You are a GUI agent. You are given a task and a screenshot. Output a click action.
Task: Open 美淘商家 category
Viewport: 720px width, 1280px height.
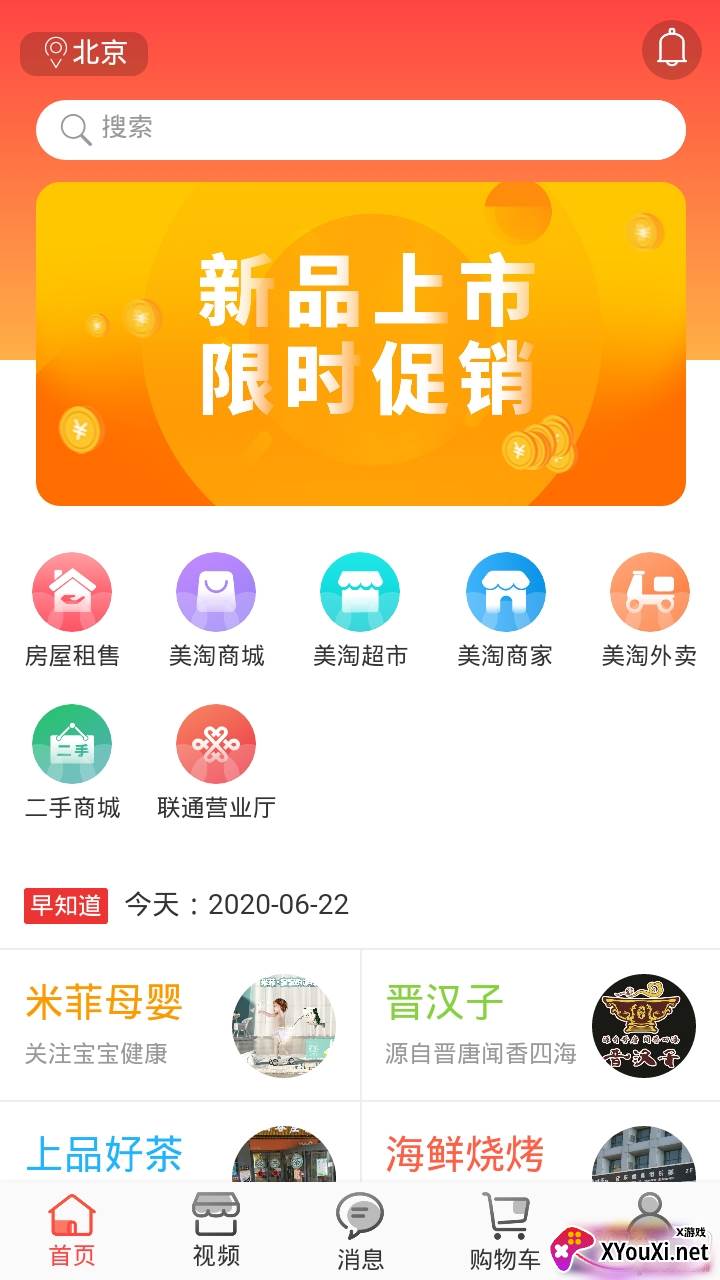coord(505,610)
